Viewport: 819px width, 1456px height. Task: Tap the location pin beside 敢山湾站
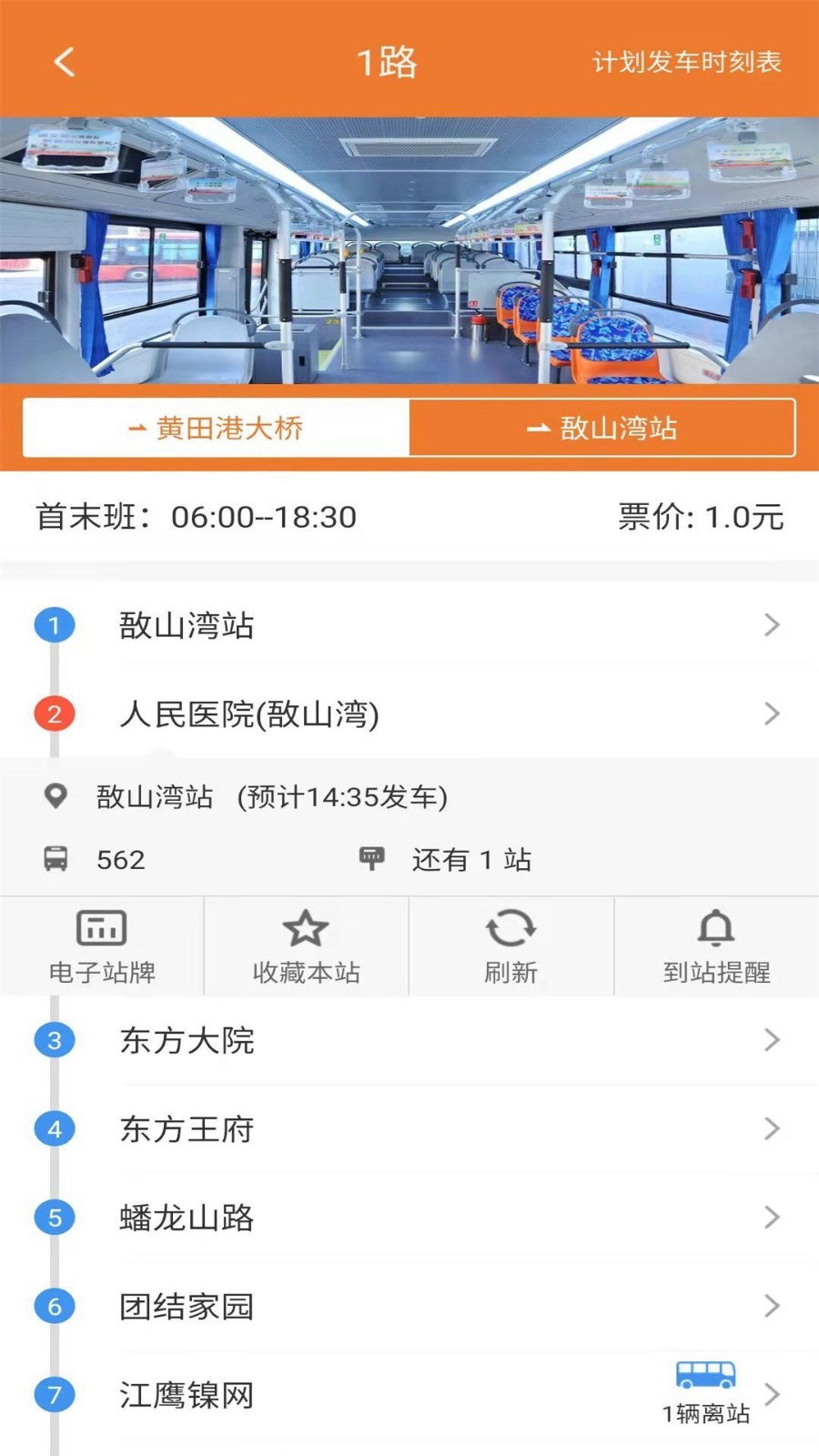click(56, 796)
